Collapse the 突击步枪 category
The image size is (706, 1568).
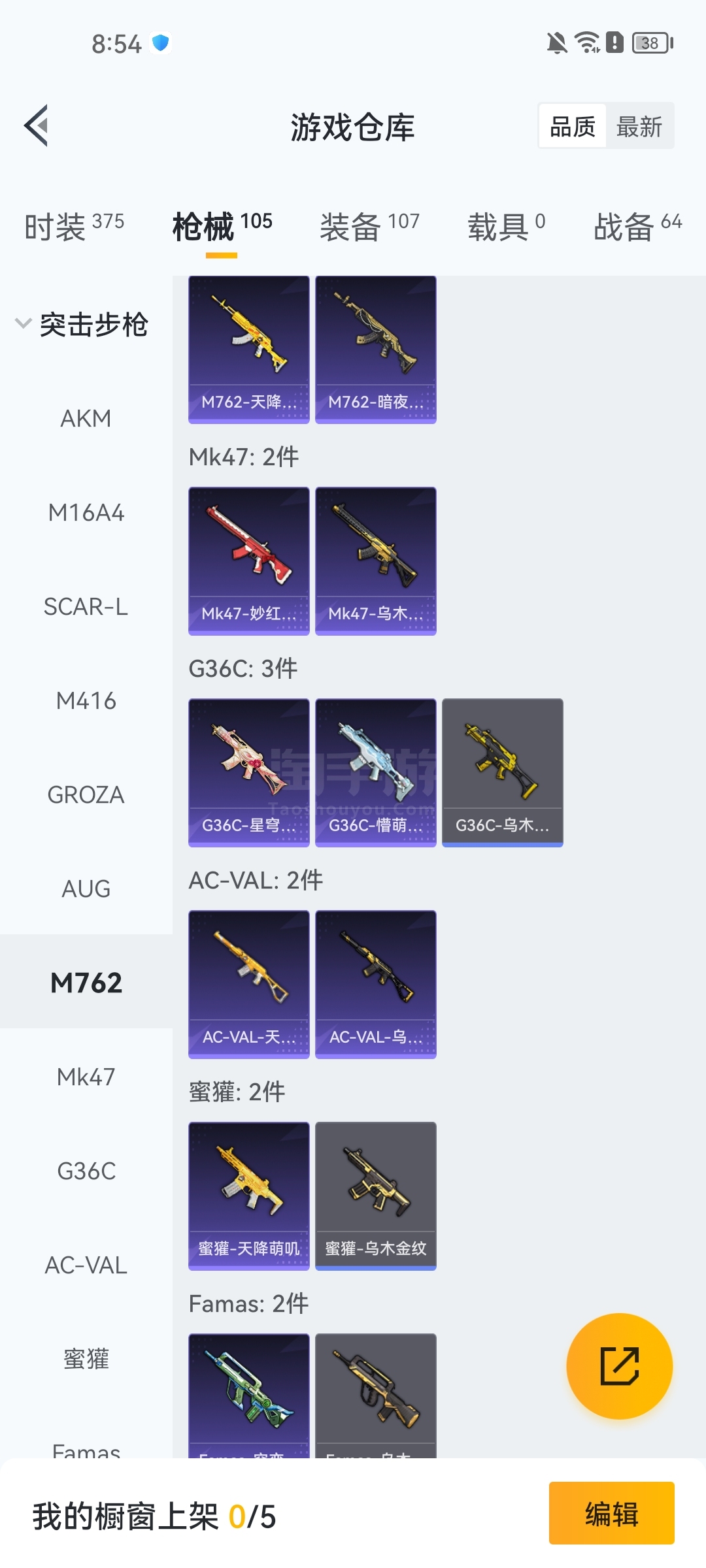coord(82,324)
